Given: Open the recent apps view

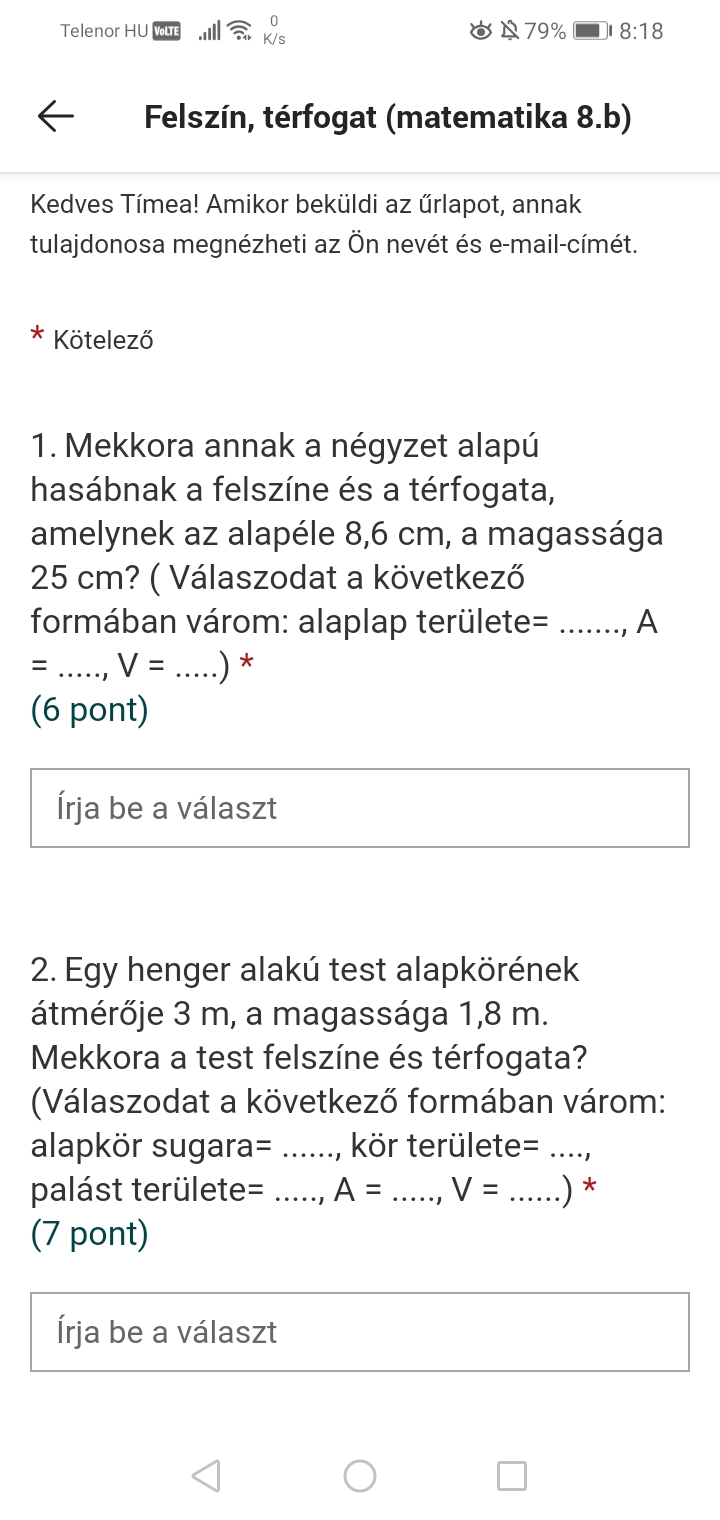Looking at the screenshot, I should tap(512, 1475).
